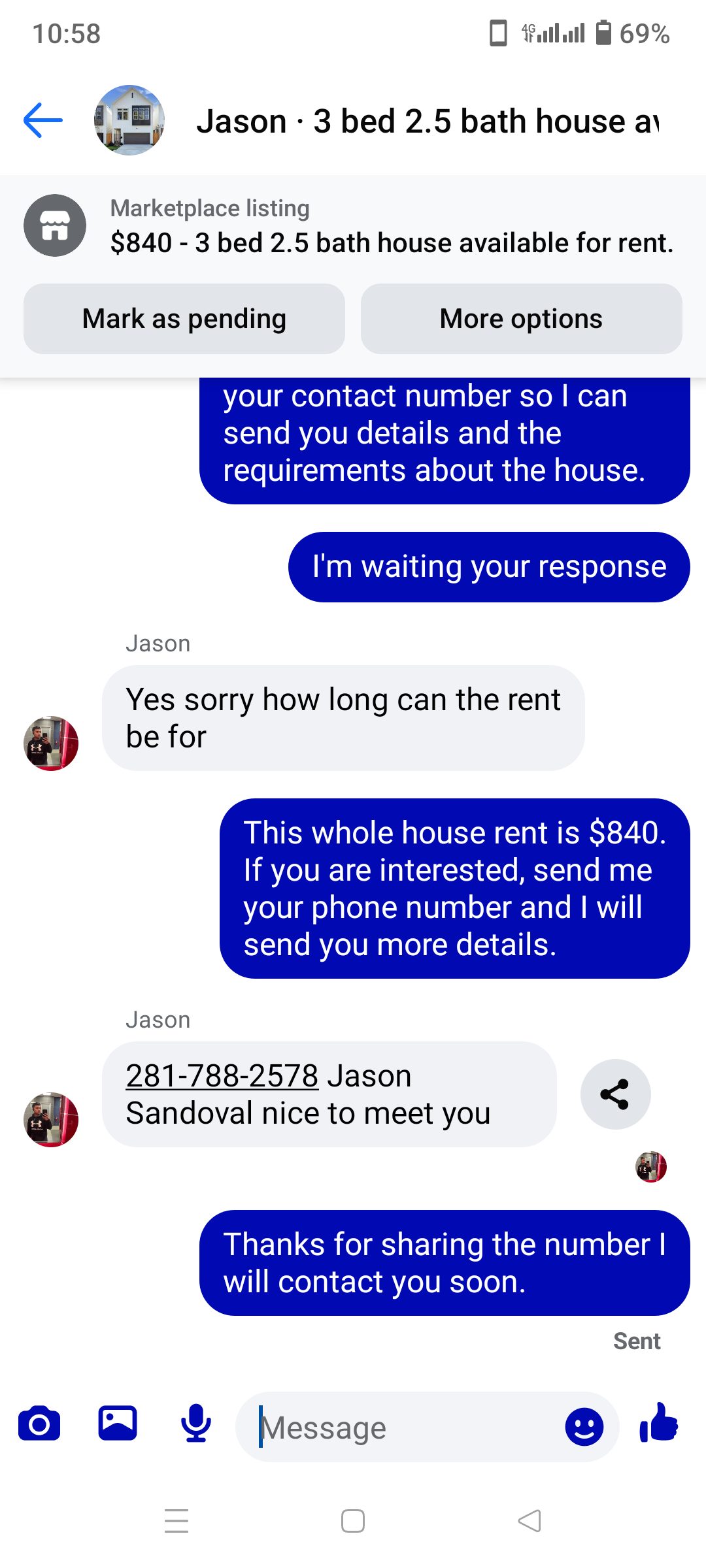Mark the listing as pending
Viewport: 706px width, 1568px height.
(184, 319)
